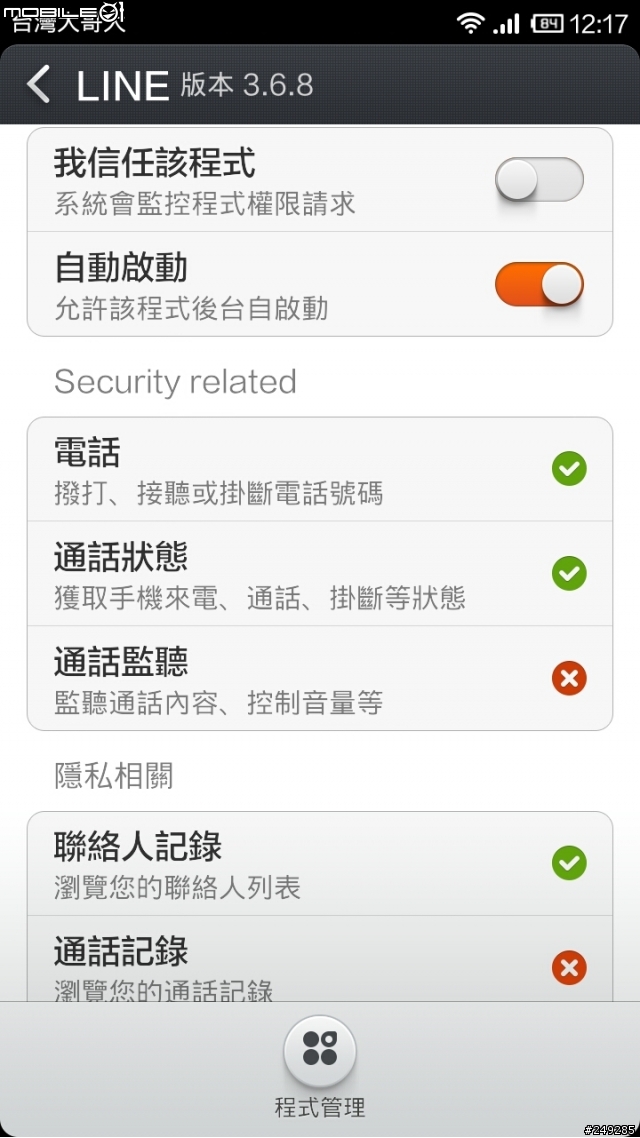Open the 聯絡人記錄 permission row
Image resolution: width=640 pixels, height=1138 pixels.
coord(320,864)
